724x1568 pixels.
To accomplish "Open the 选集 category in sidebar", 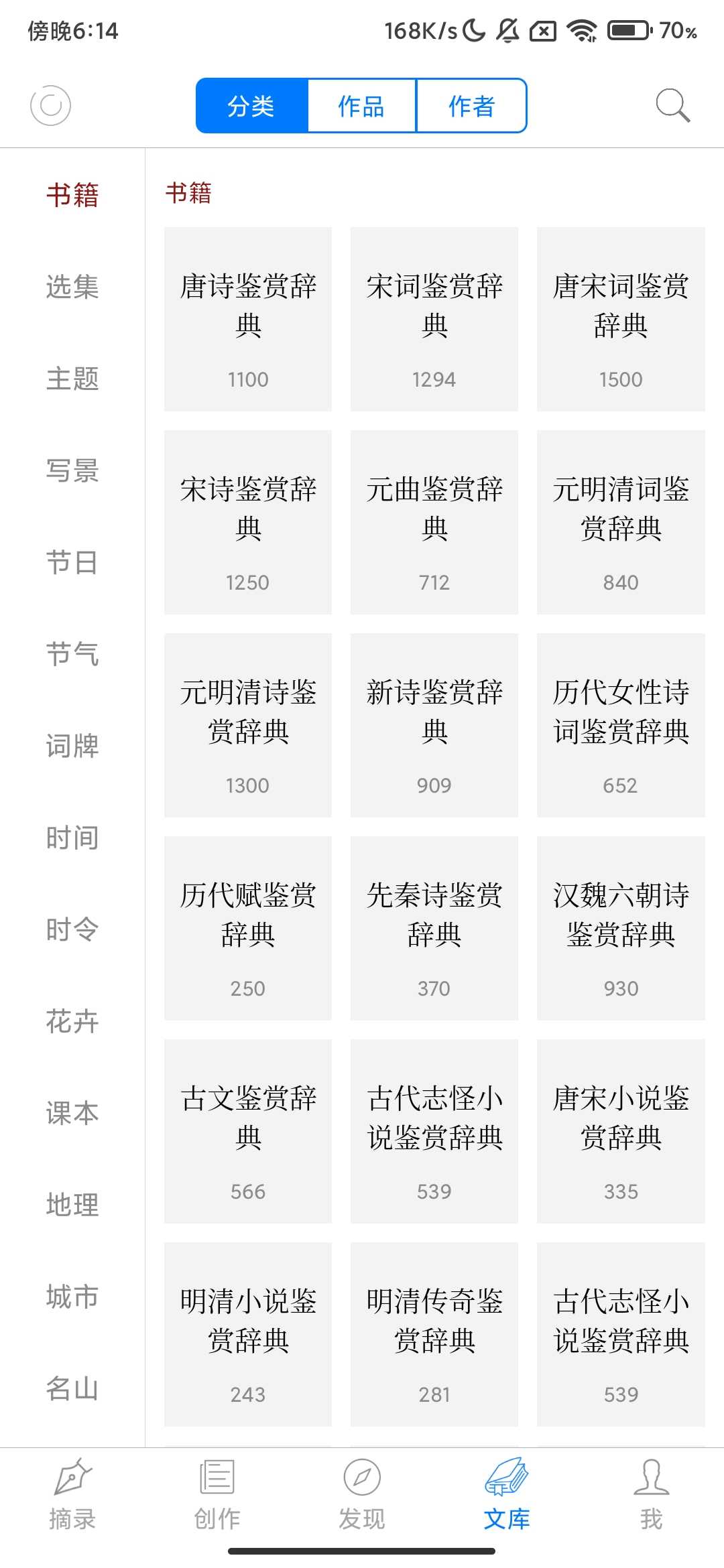I will click(x=72, y=287).
